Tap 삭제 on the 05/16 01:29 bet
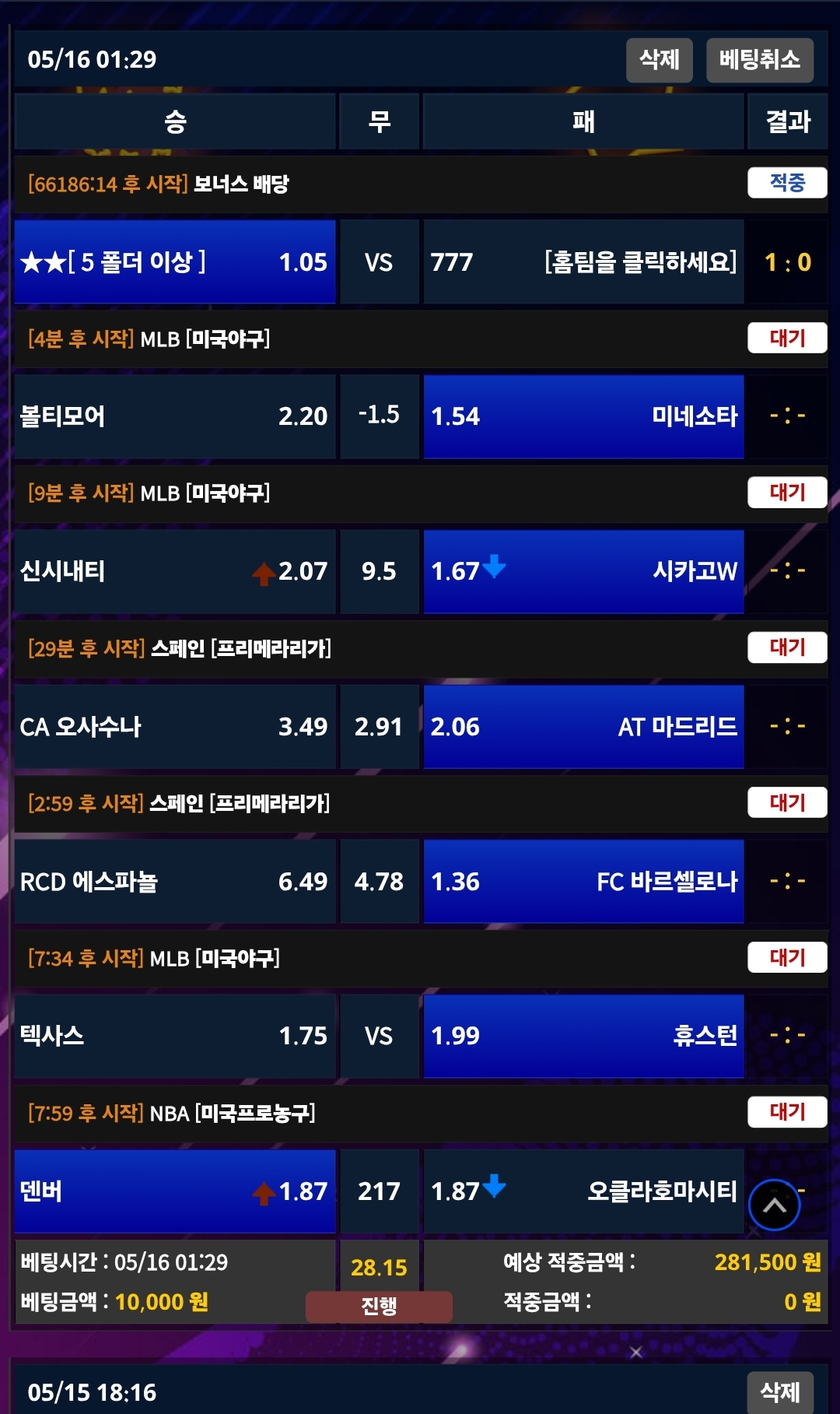Screen dimensions: 840x1414 click(x=659, y=60)
